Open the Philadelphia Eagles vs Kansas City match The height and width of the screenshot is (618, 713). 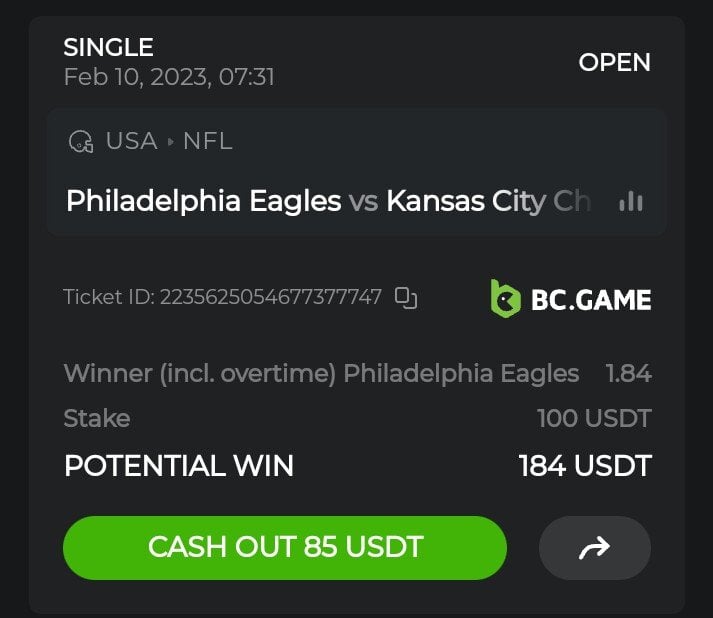pos(327,201)
